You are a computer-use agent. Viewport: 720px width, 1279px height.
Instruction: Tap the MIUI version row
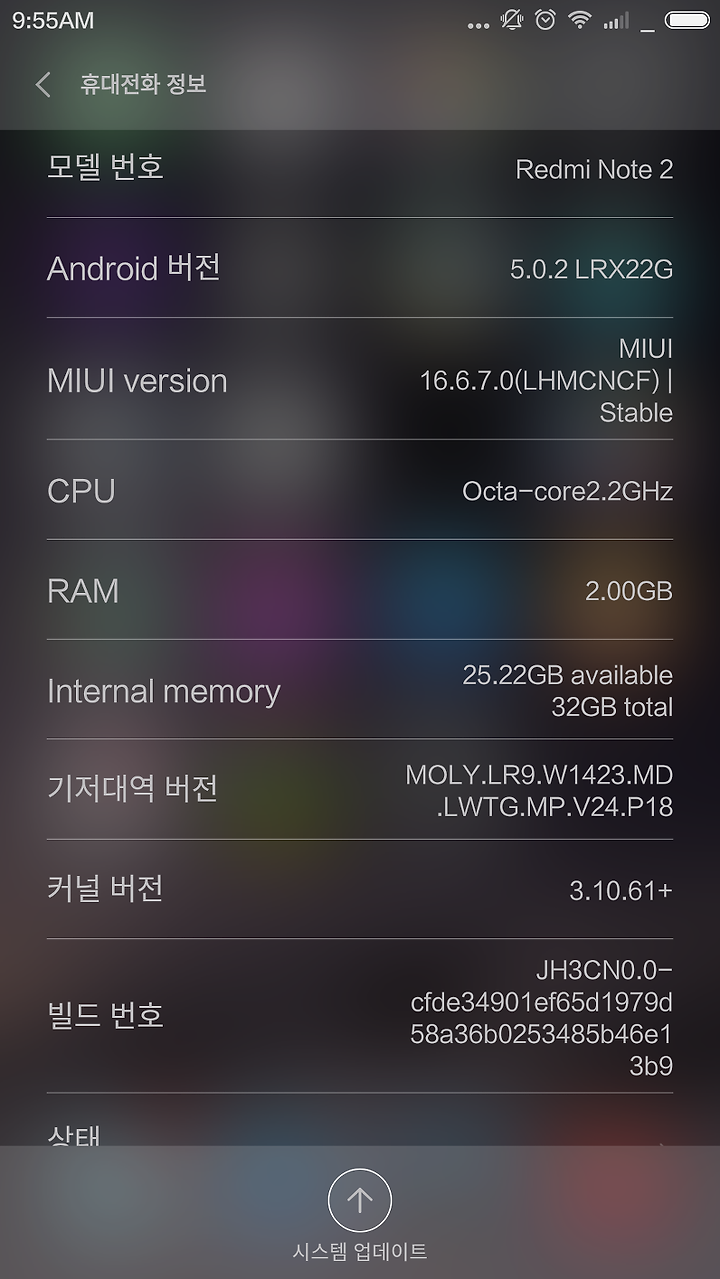pyautogui.click(x=360, y=379)
